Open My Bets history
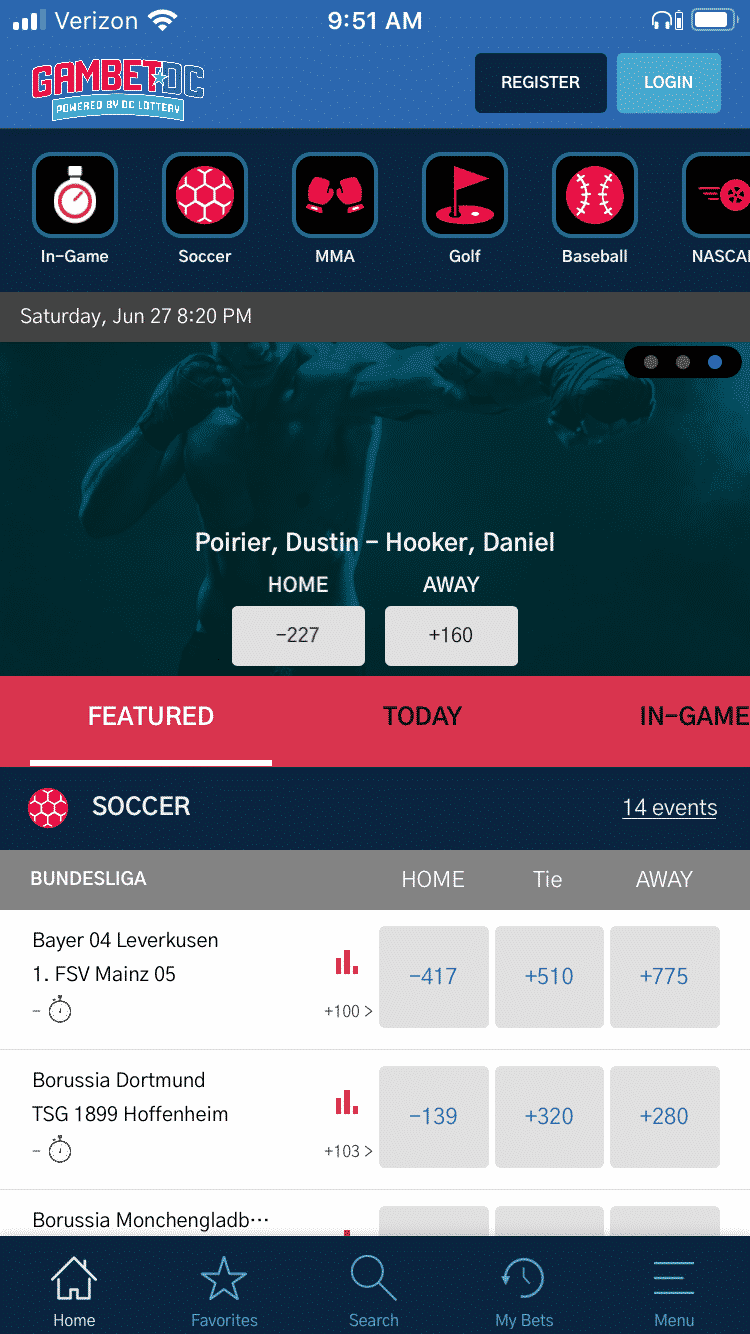750x1334 pixels. pyautogui.click(x=524, y=1293)
